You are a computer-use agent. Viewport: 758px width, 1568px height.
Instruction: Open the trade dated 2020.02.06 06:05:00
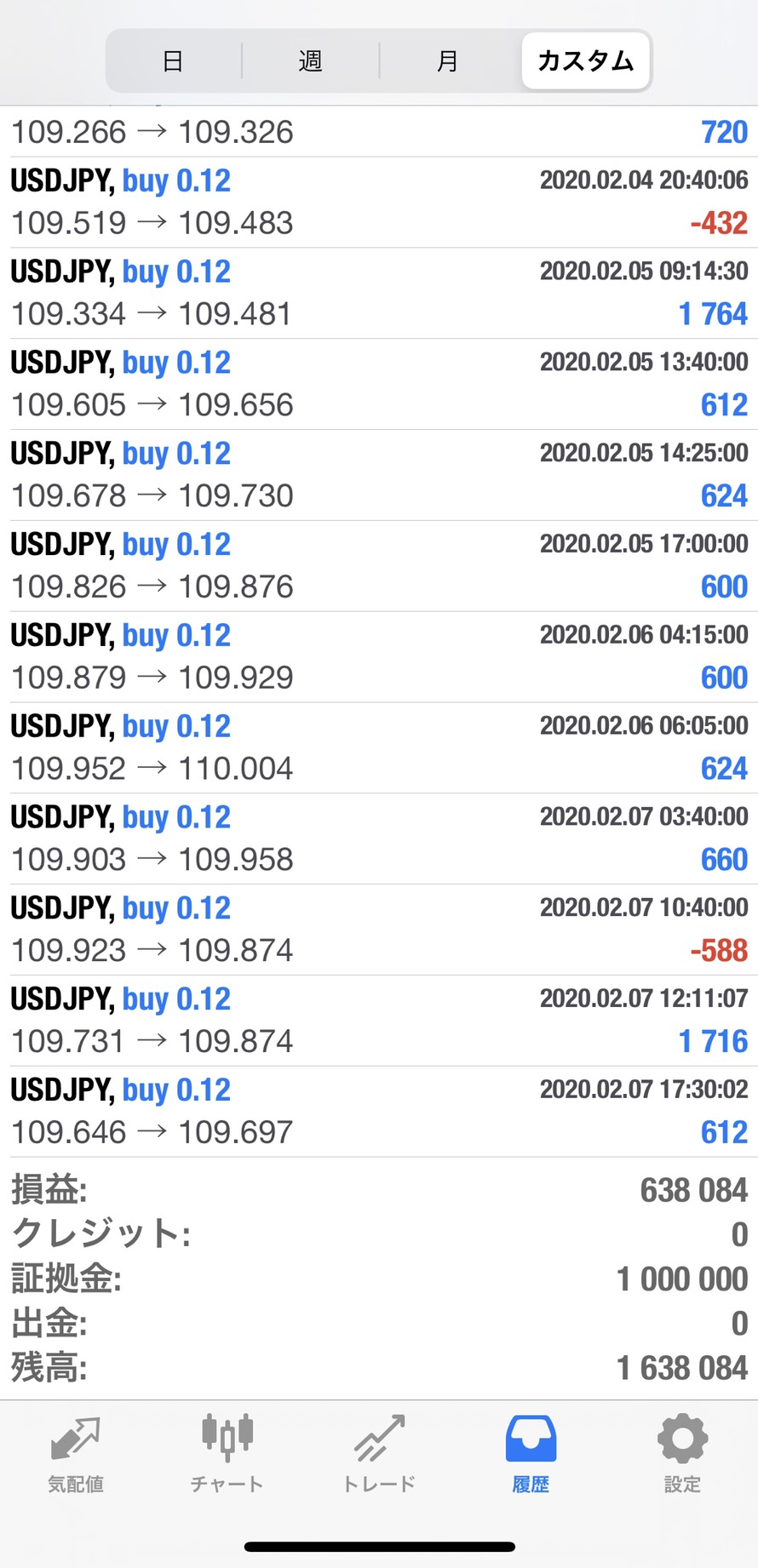(379, 748)
